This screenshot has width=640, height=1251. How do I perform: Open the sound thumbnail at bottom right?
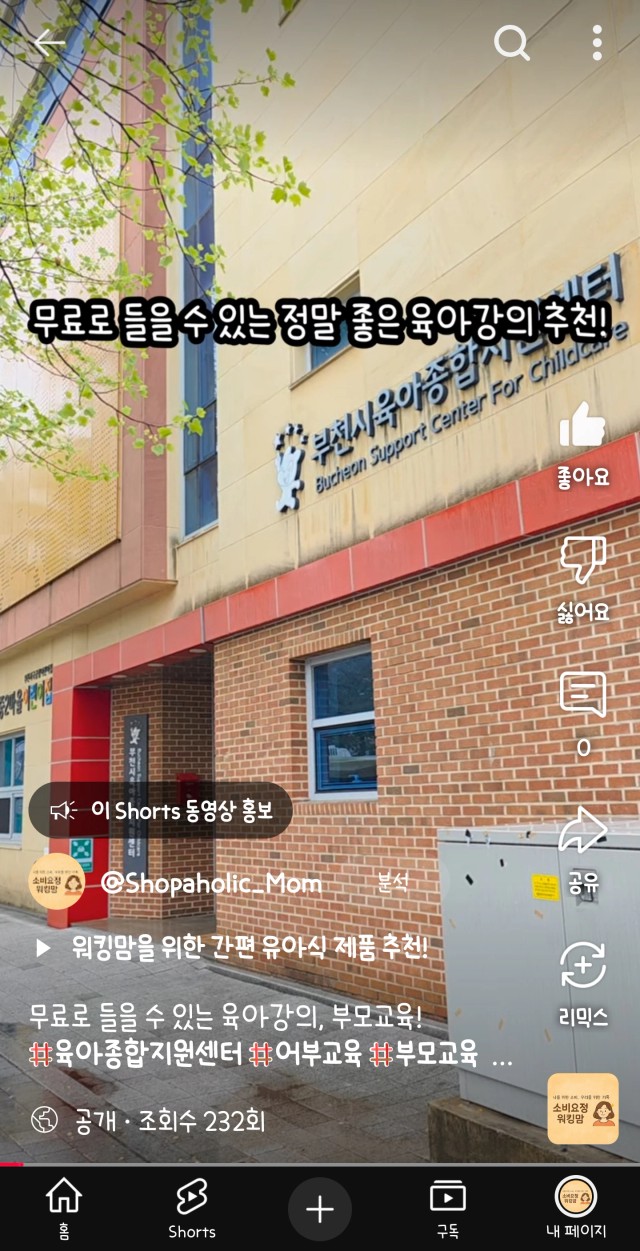tap(582, 1108)
